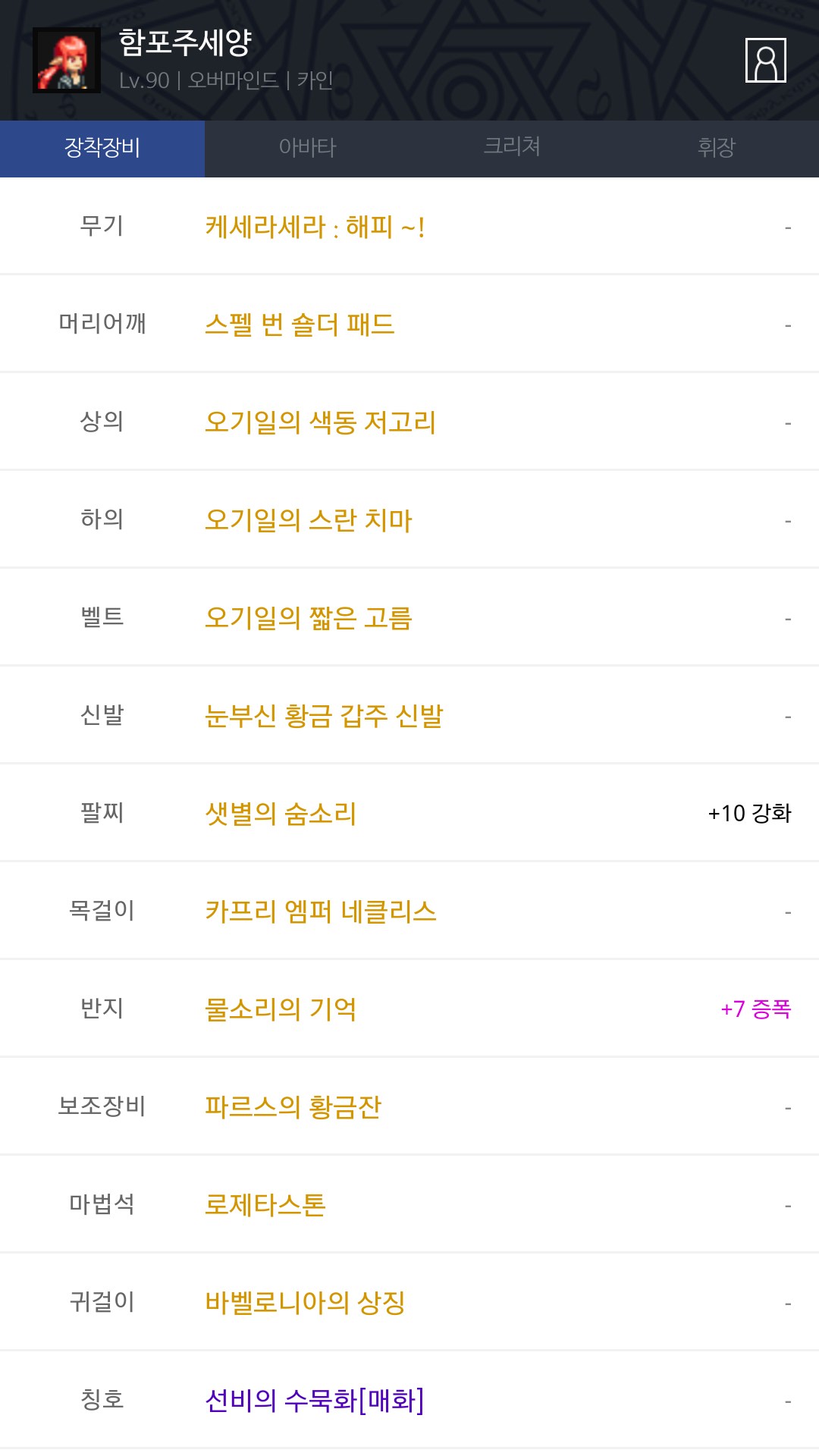This screenshot has width=819, height=1456.
Task: Open title 선비의 수묵화[매화]
Action: (x=314, y=1401)
